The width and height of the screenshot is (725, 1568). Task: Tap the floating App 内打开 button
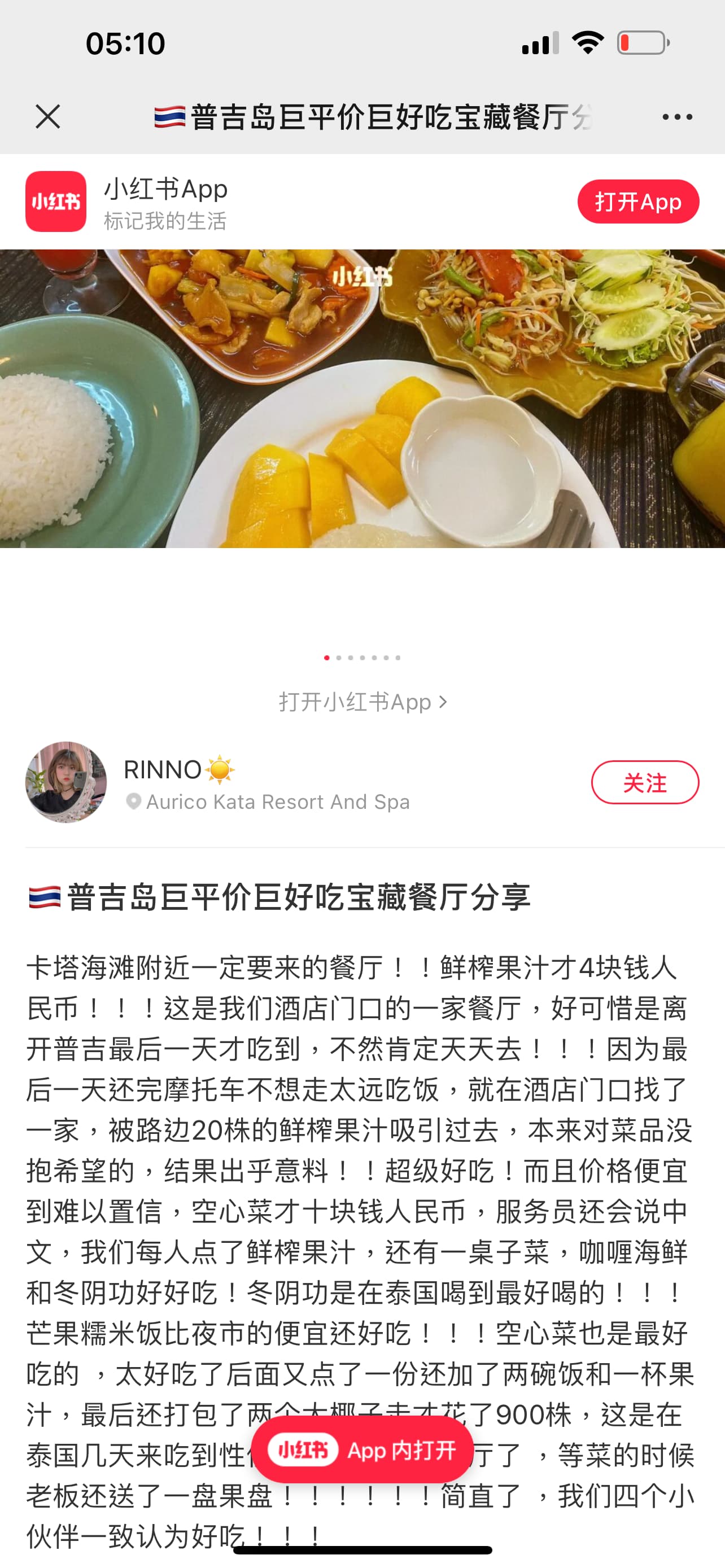point(362,1450)
